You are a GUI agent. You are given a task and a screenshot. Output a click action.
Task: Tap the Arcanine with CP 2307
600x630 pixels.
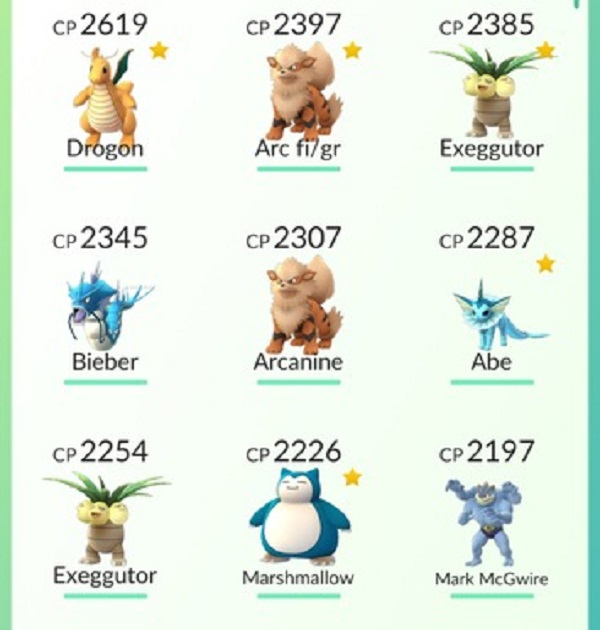point(299,305)
